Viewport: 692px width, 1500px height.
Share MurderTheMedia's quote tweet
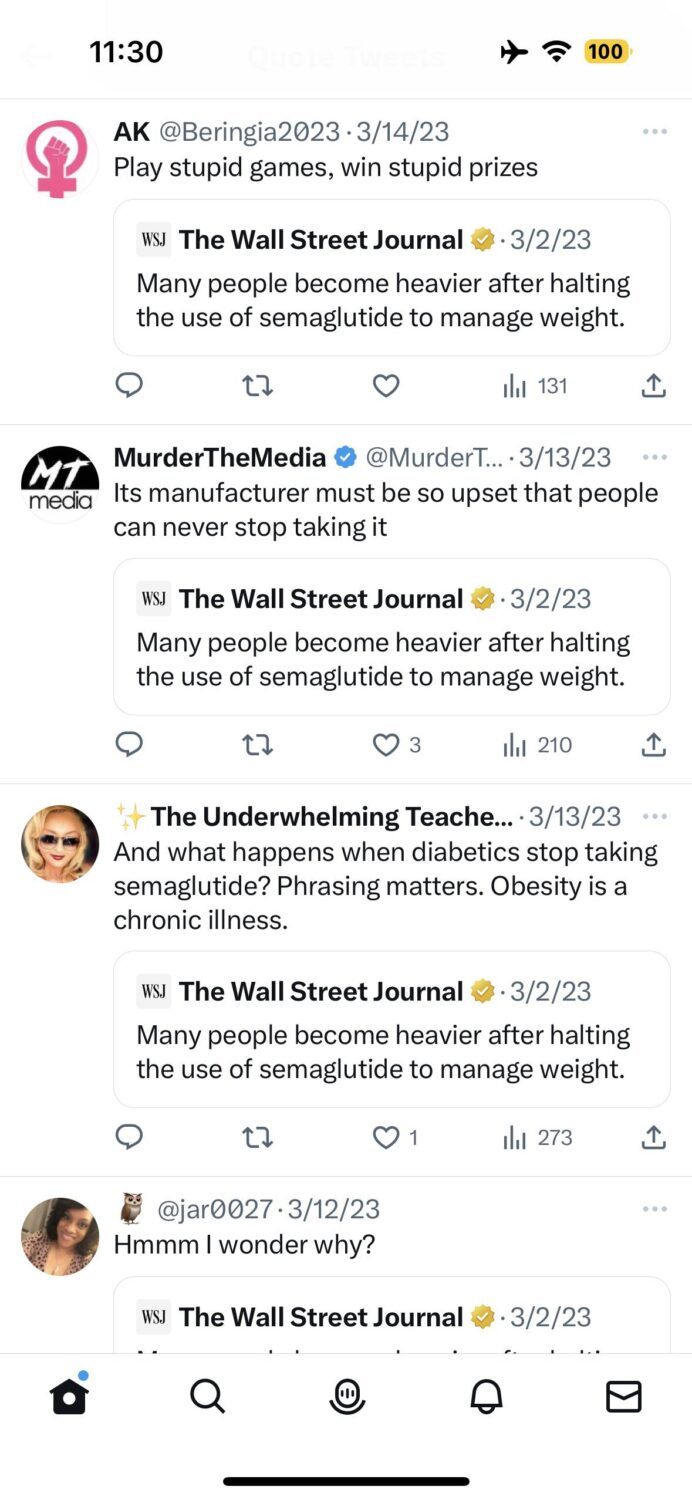pos(653,744)
